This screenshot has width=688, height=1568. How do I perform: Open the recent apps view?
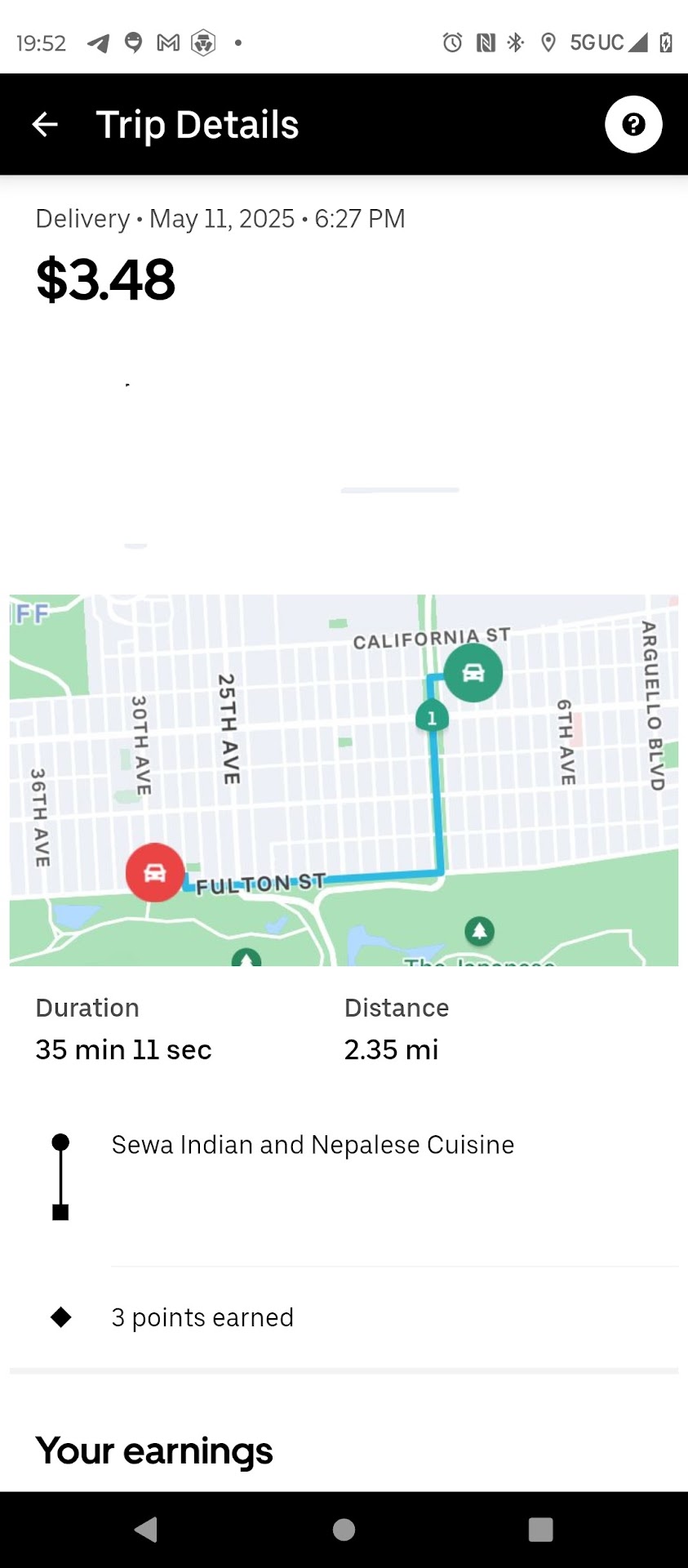pyautogui.click(x=540, y=1530)
